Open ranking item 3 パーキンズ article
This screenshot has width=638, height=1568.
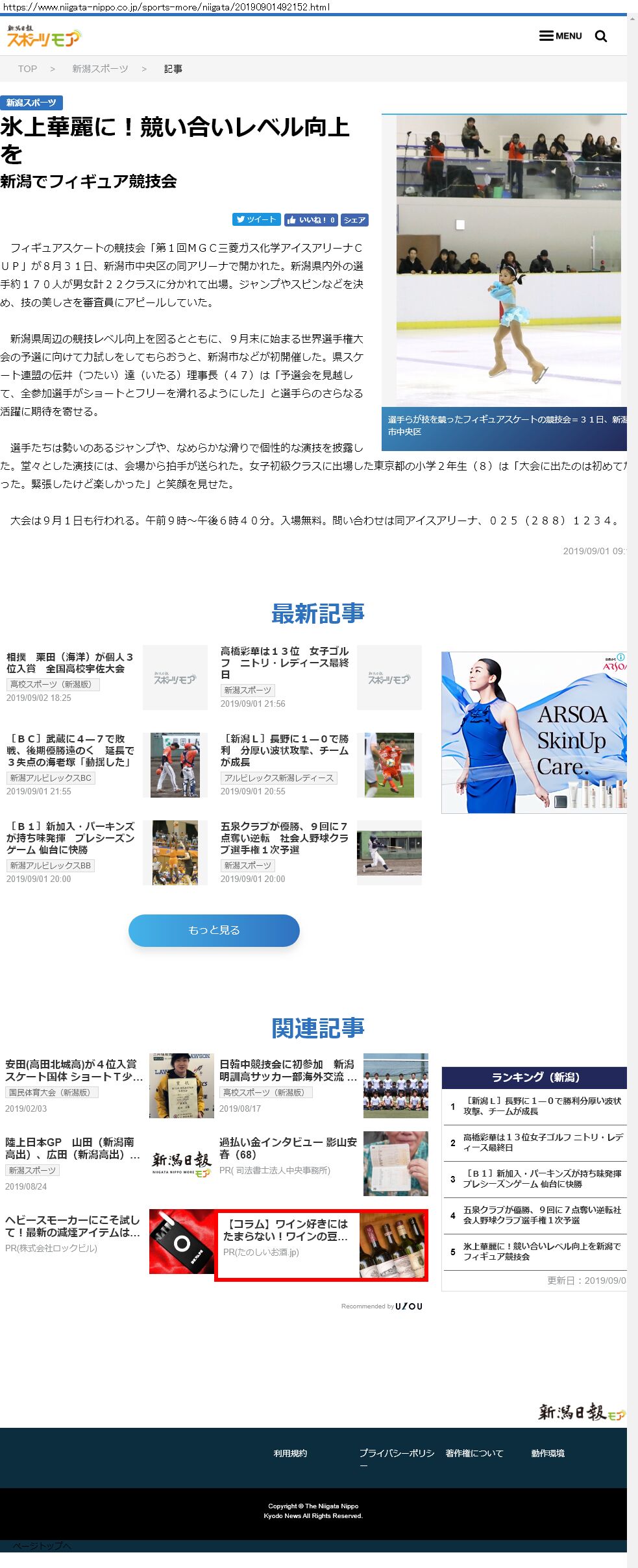click(x=542, y=1179)
